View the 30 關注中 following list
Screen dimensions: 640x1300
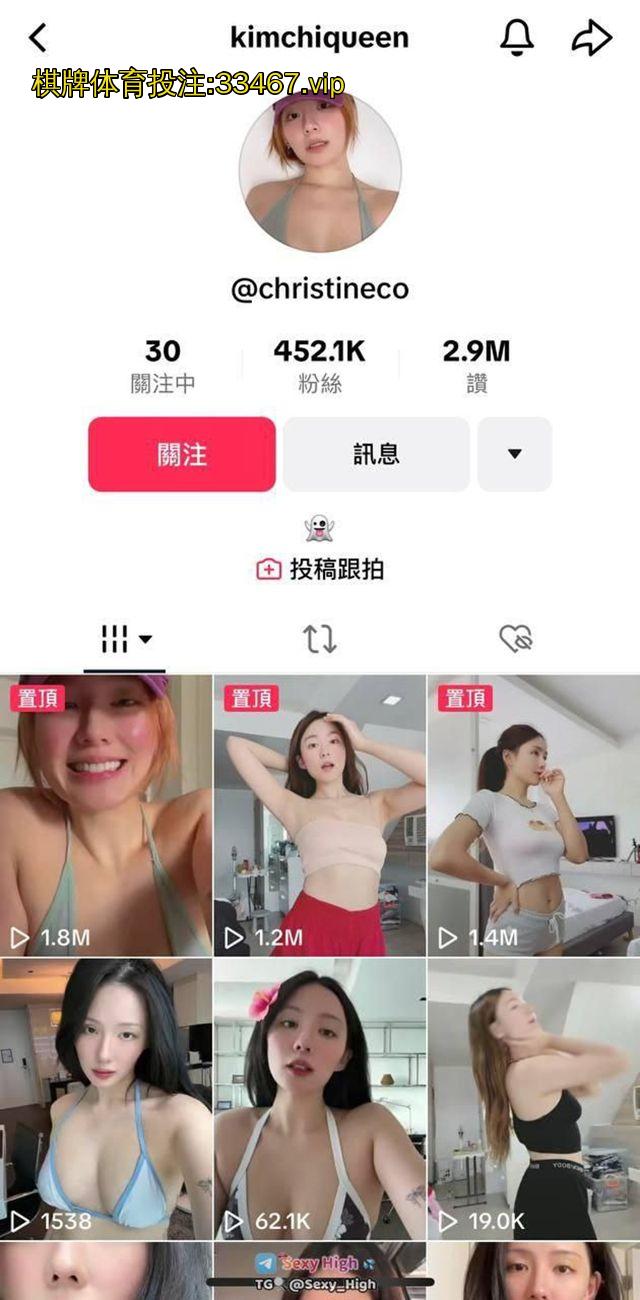coord(162,366)
